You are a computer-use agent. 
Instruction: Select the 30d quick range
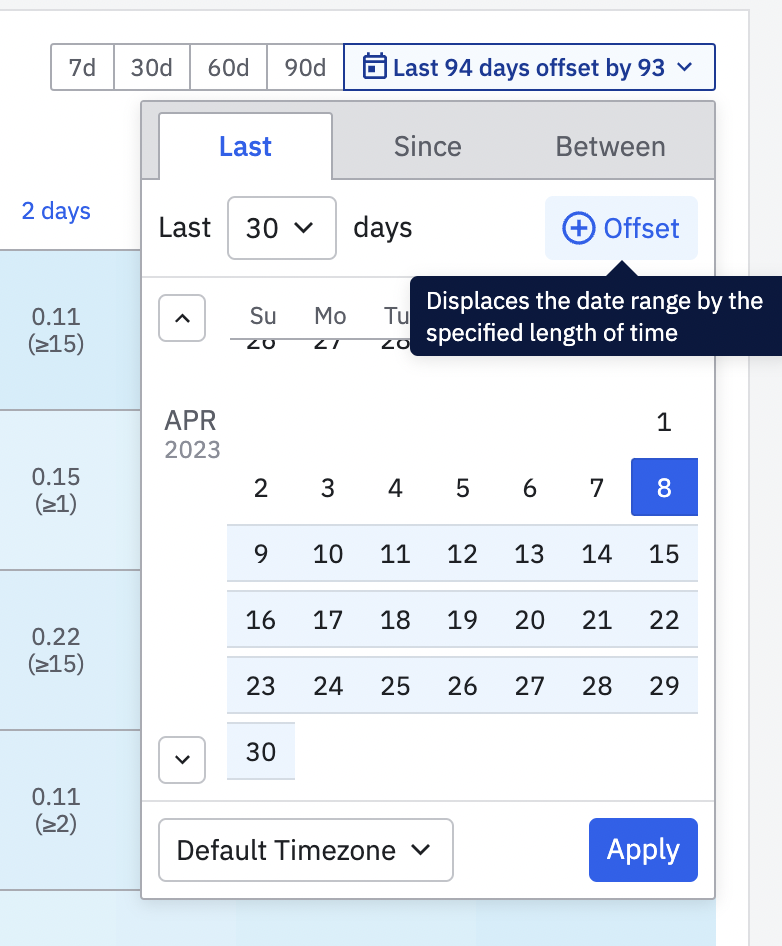click(152, 68)
